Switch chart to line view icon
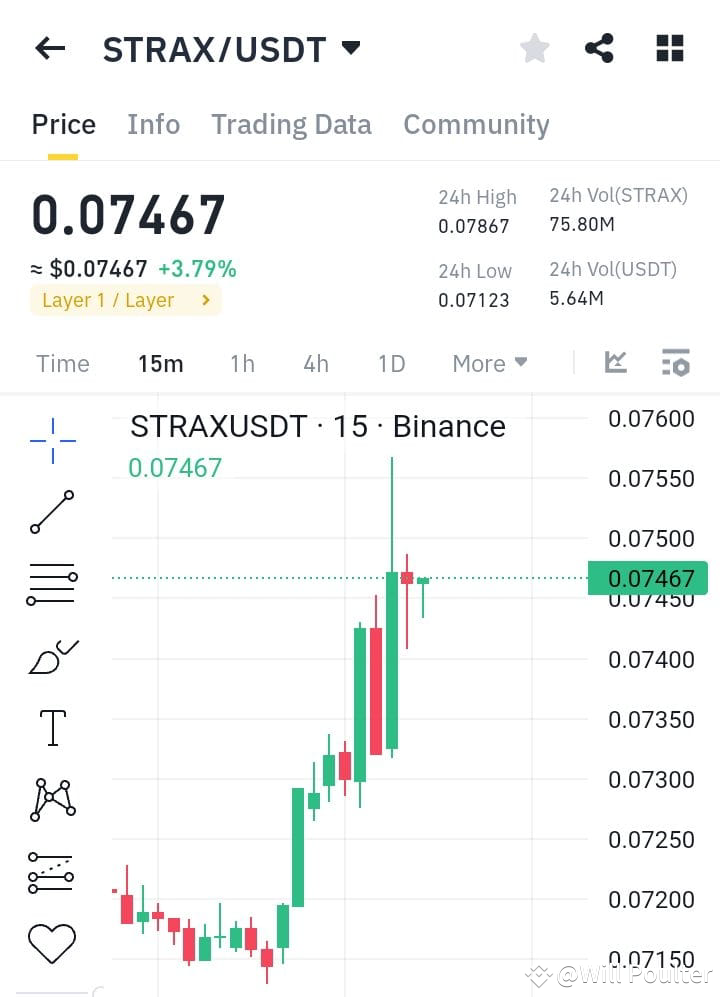This screenshot has height=997, width=720. (617, 363)
